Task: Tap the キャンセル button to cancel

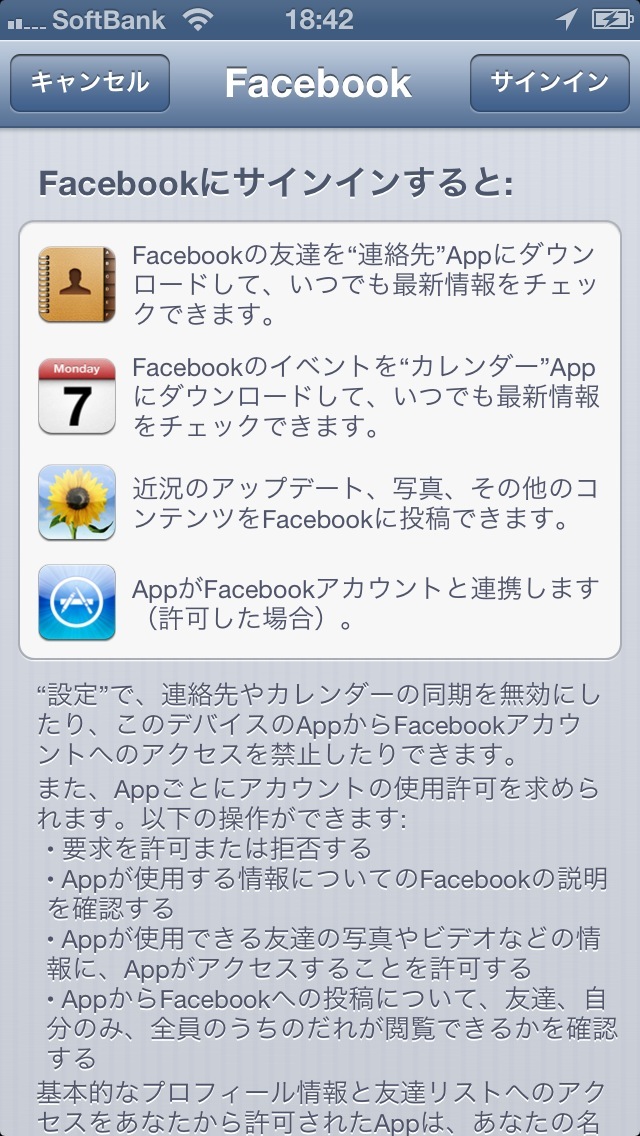Action: pos(90,83)
